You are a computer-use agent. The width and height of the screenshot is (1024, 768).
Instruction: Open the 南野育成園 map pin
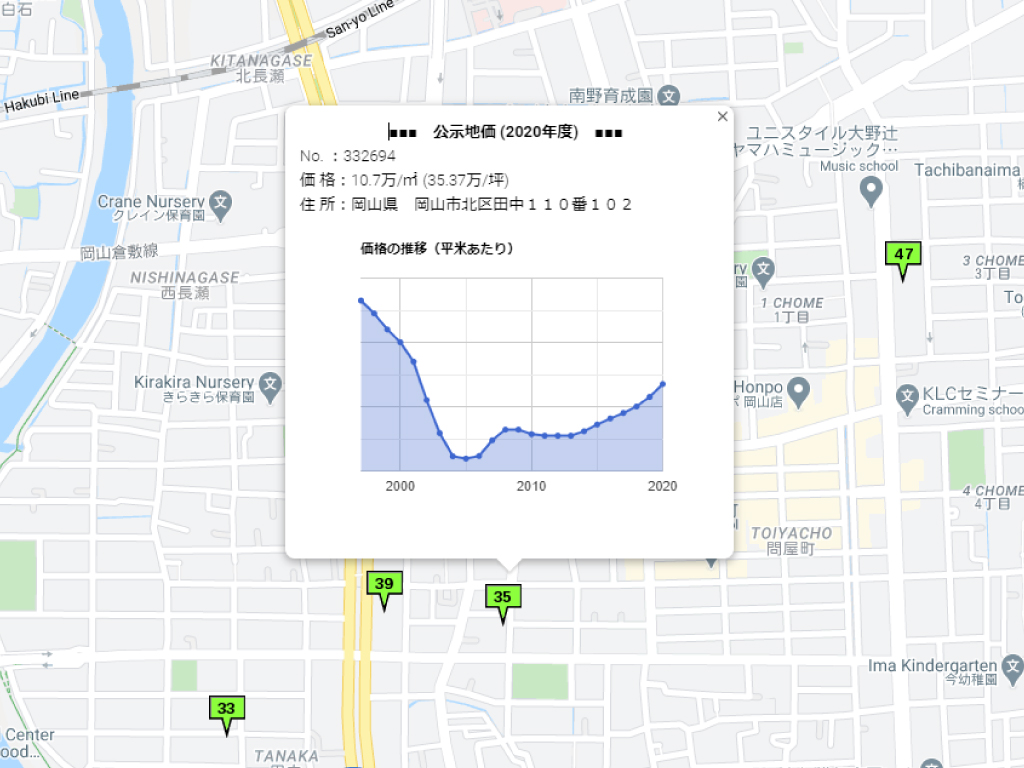click(669, 97)
